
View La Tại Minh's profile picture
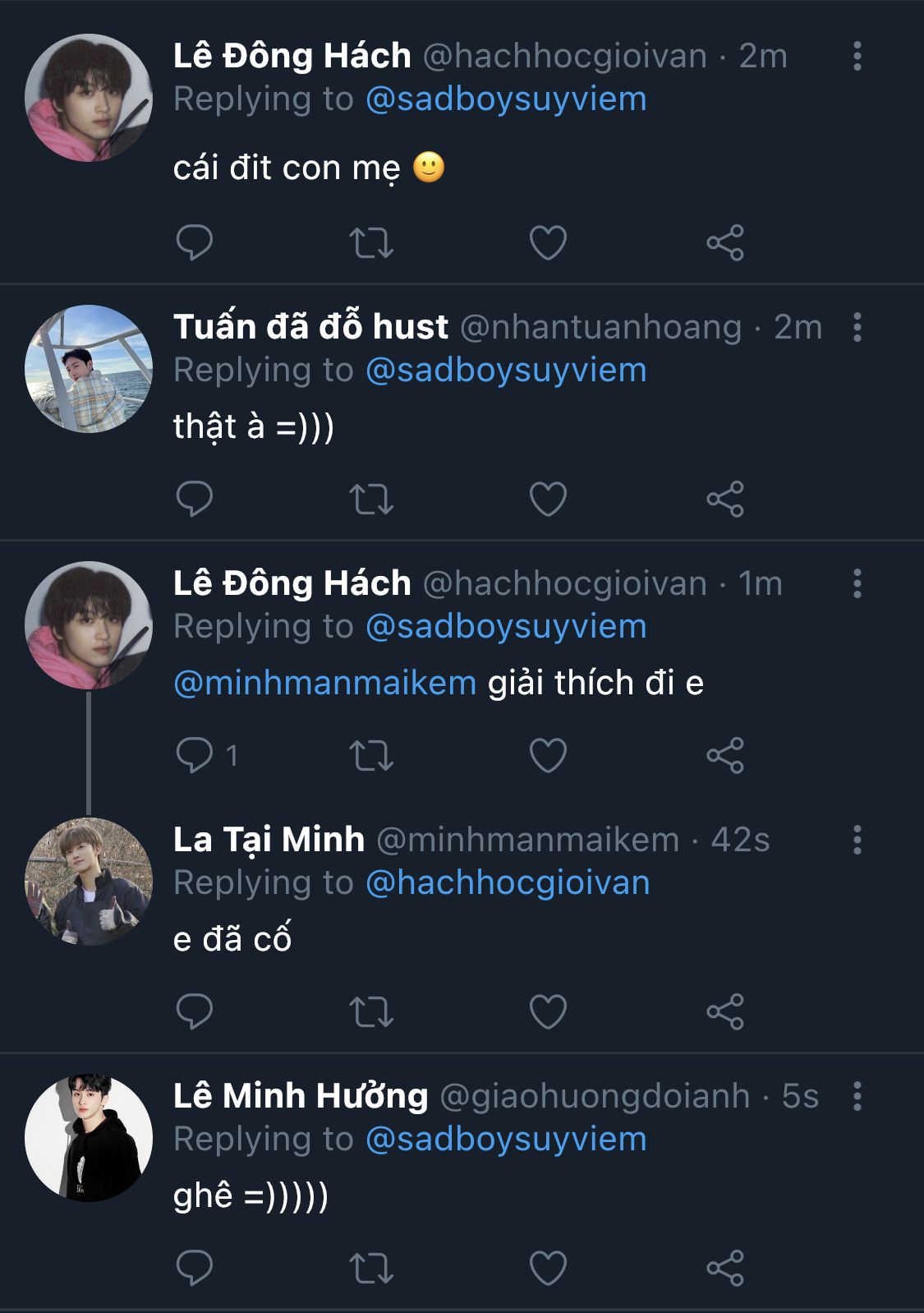[89, 882]
